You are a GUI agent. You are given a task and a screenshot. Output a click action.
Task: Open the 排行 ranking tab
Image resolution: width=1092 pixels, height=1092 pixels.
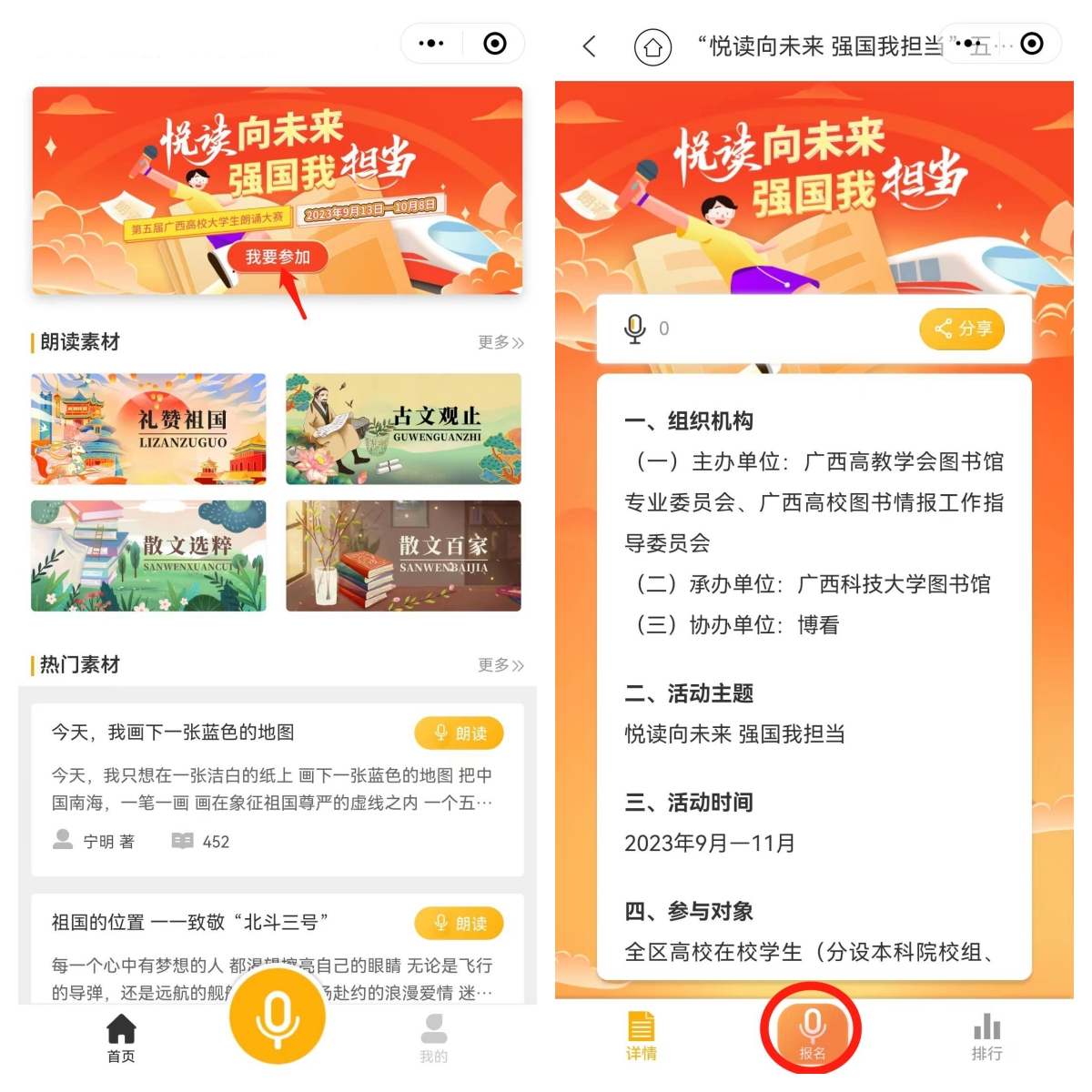pyautogui.click(x=986, y=1036)
